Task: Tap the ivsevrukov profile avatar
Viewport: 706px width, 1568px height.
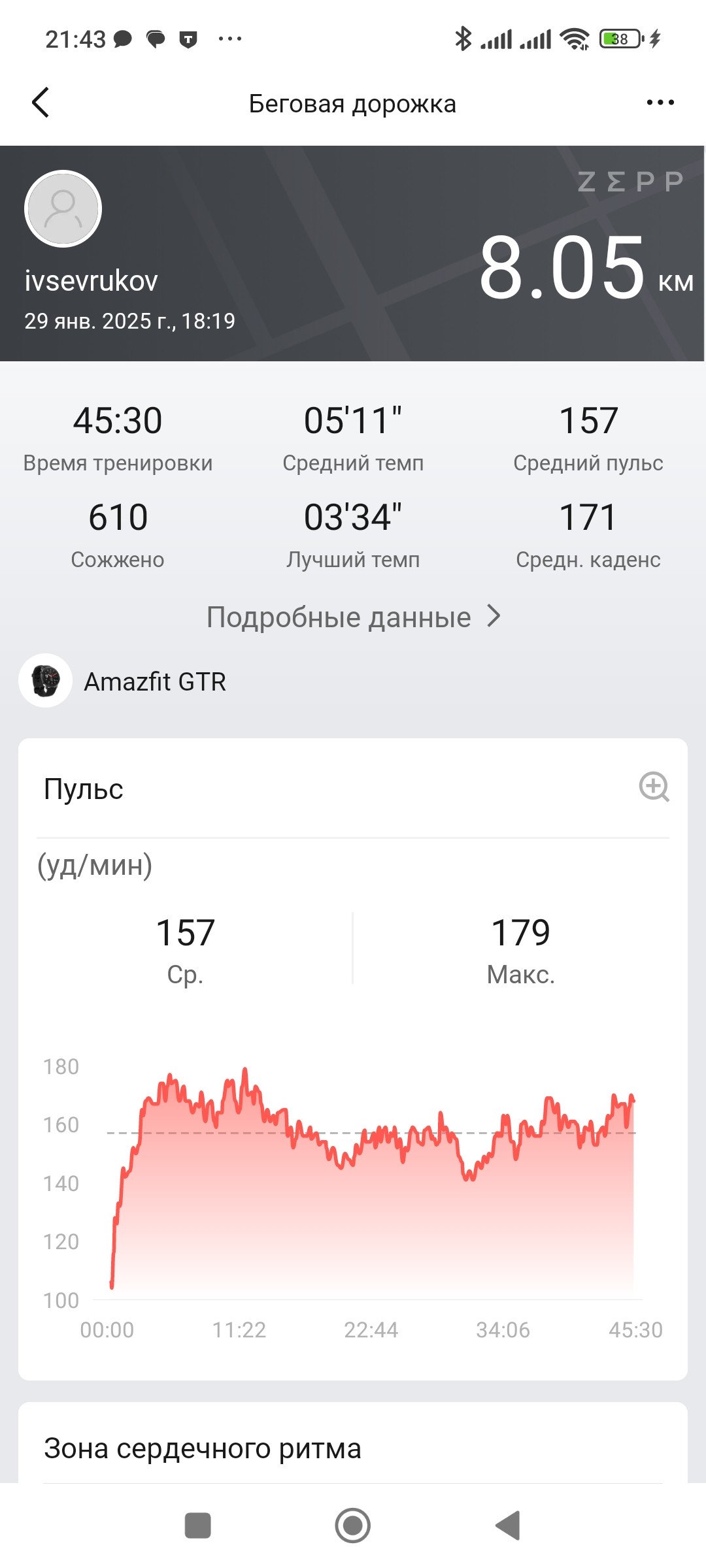Action: click(63, 209)
